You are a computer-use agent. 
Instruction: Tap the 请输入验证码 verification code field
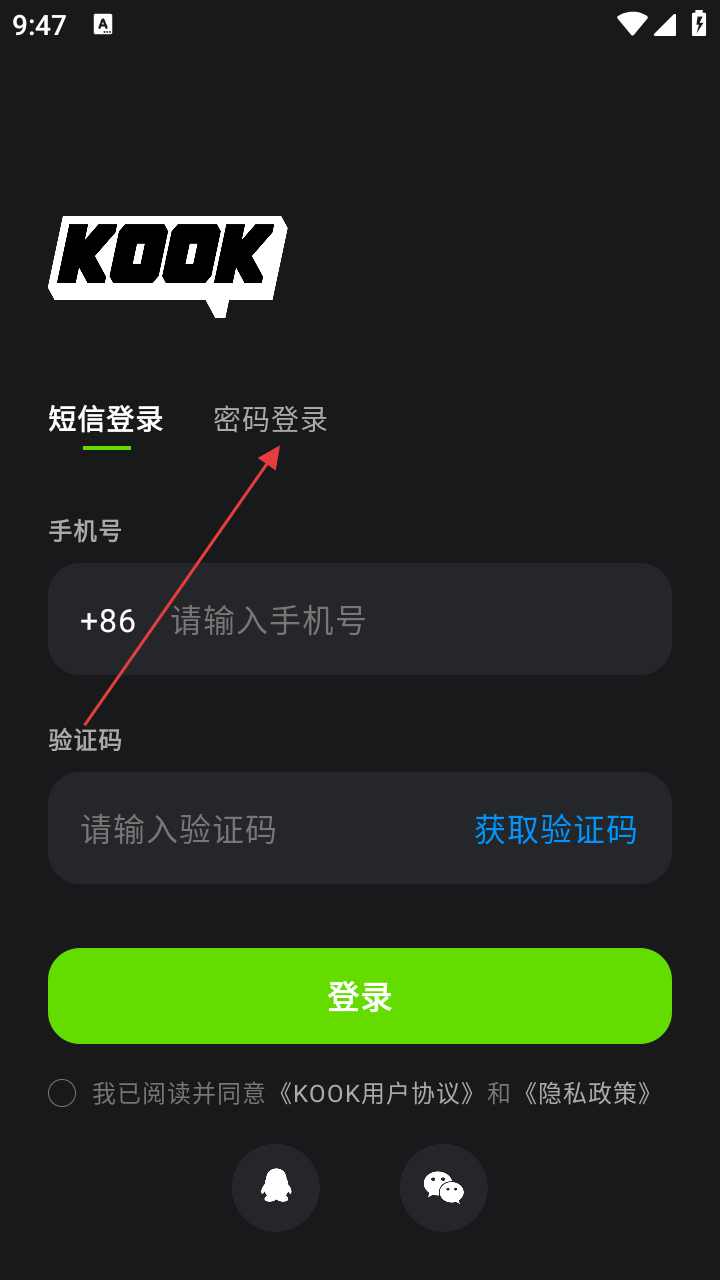click(250, 829)
